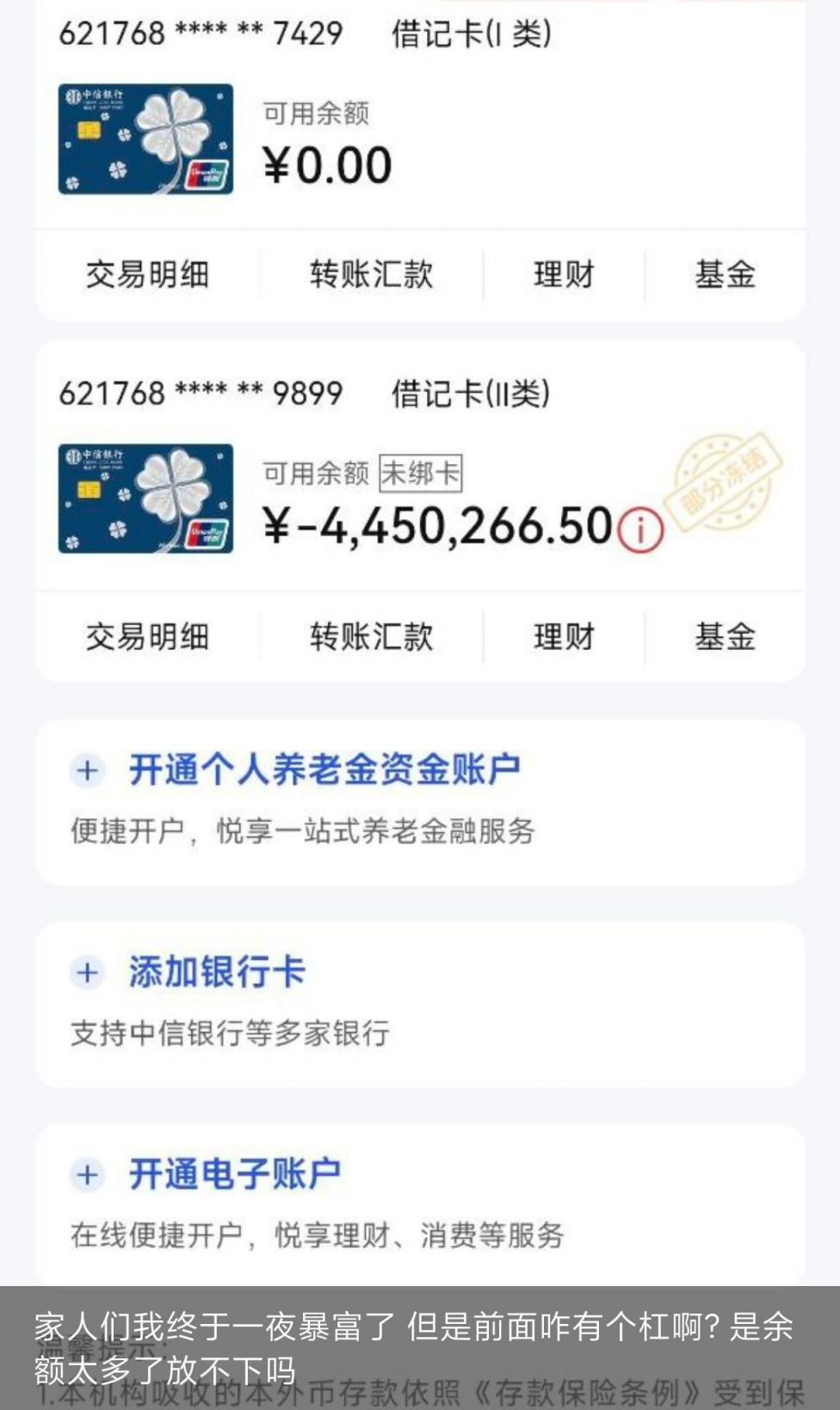The height and width of the screenshot is (1410, 840).
Task: Open 理财 for card ending 9899
Action: tap(564, 637)
